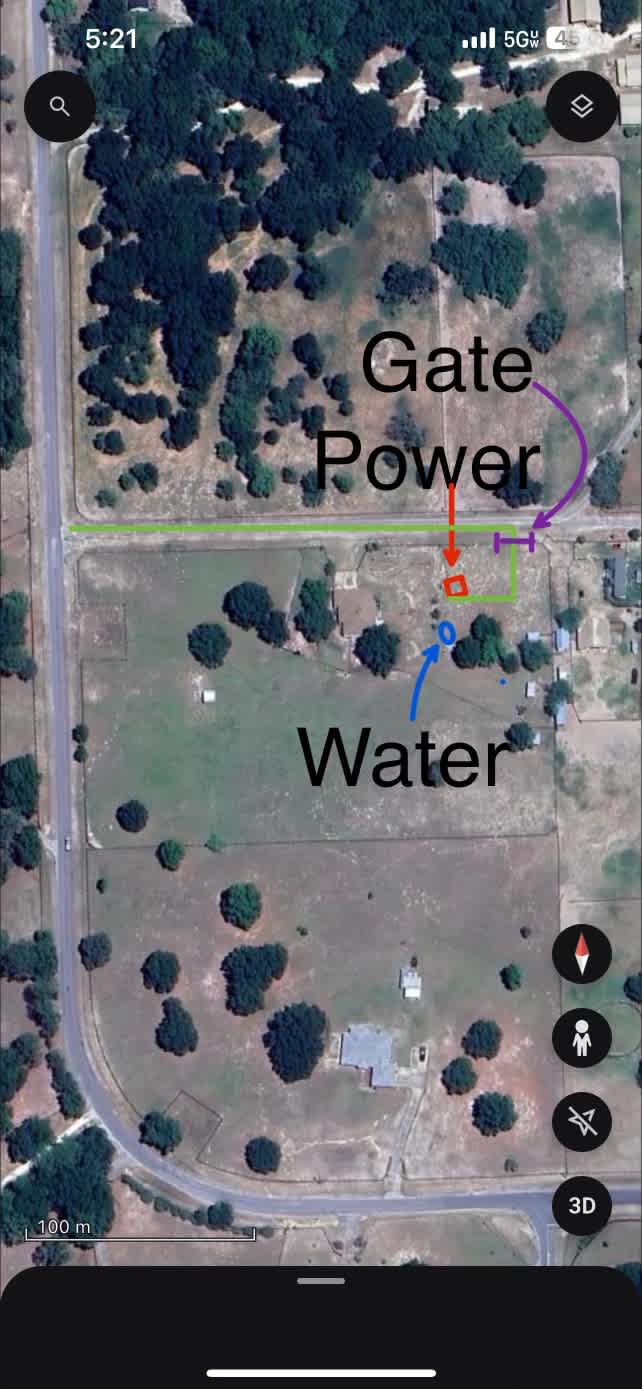Open the map layers menu
The width and height of the screenshot is (642, 1389).
coord(582,107)
